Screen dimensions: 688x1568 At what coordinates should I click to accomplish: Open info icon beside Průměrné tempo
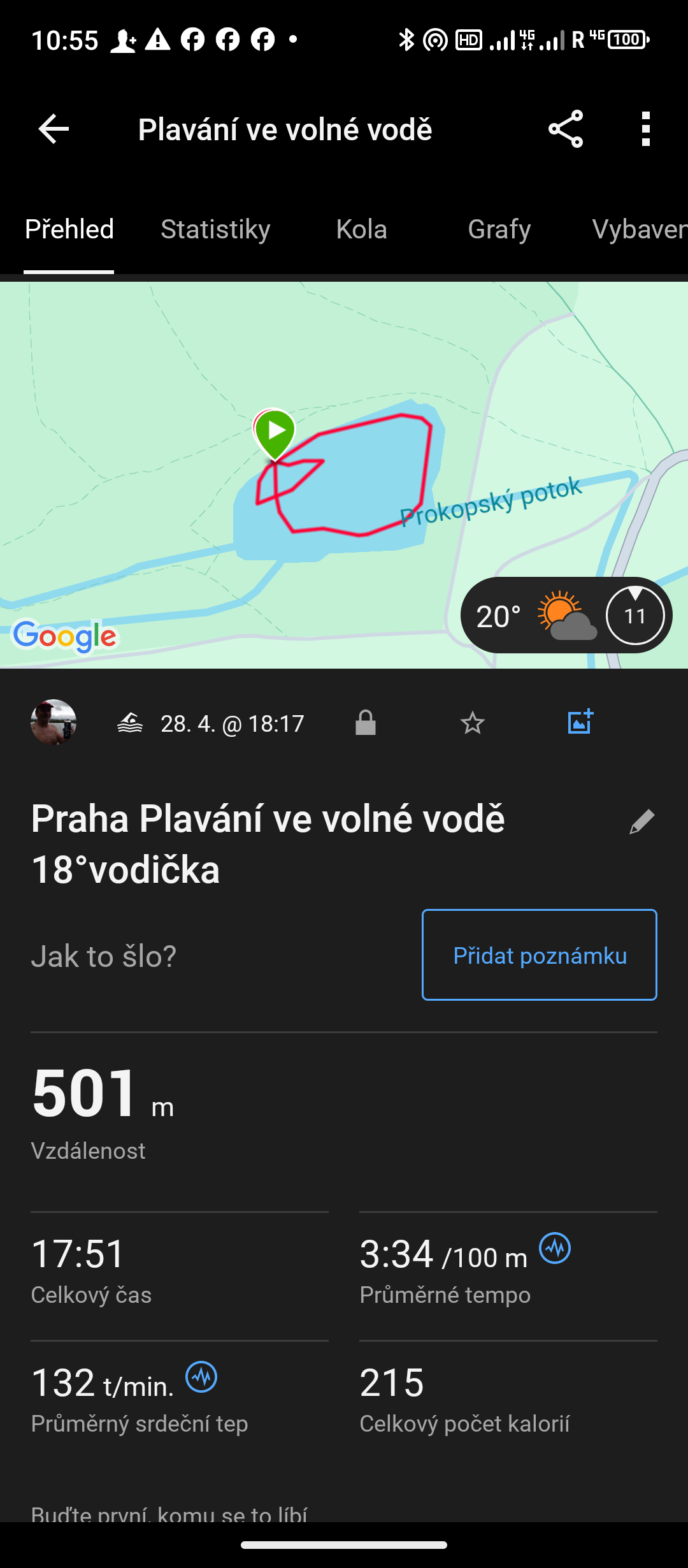[555, 1248]
